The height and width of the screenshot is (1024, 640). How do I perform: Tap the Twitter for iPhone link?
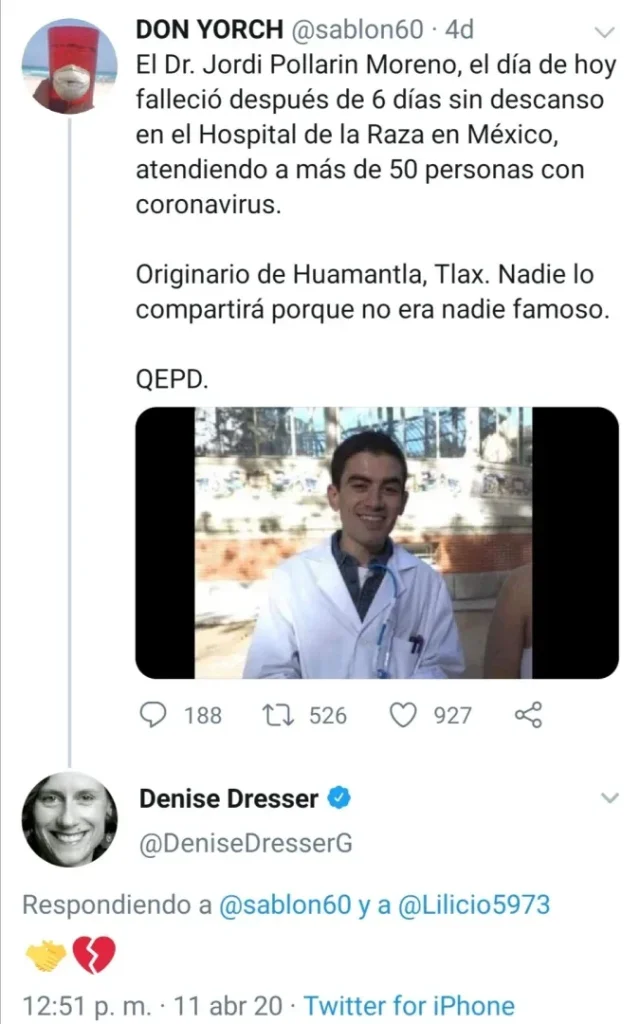coord(409,1006)
